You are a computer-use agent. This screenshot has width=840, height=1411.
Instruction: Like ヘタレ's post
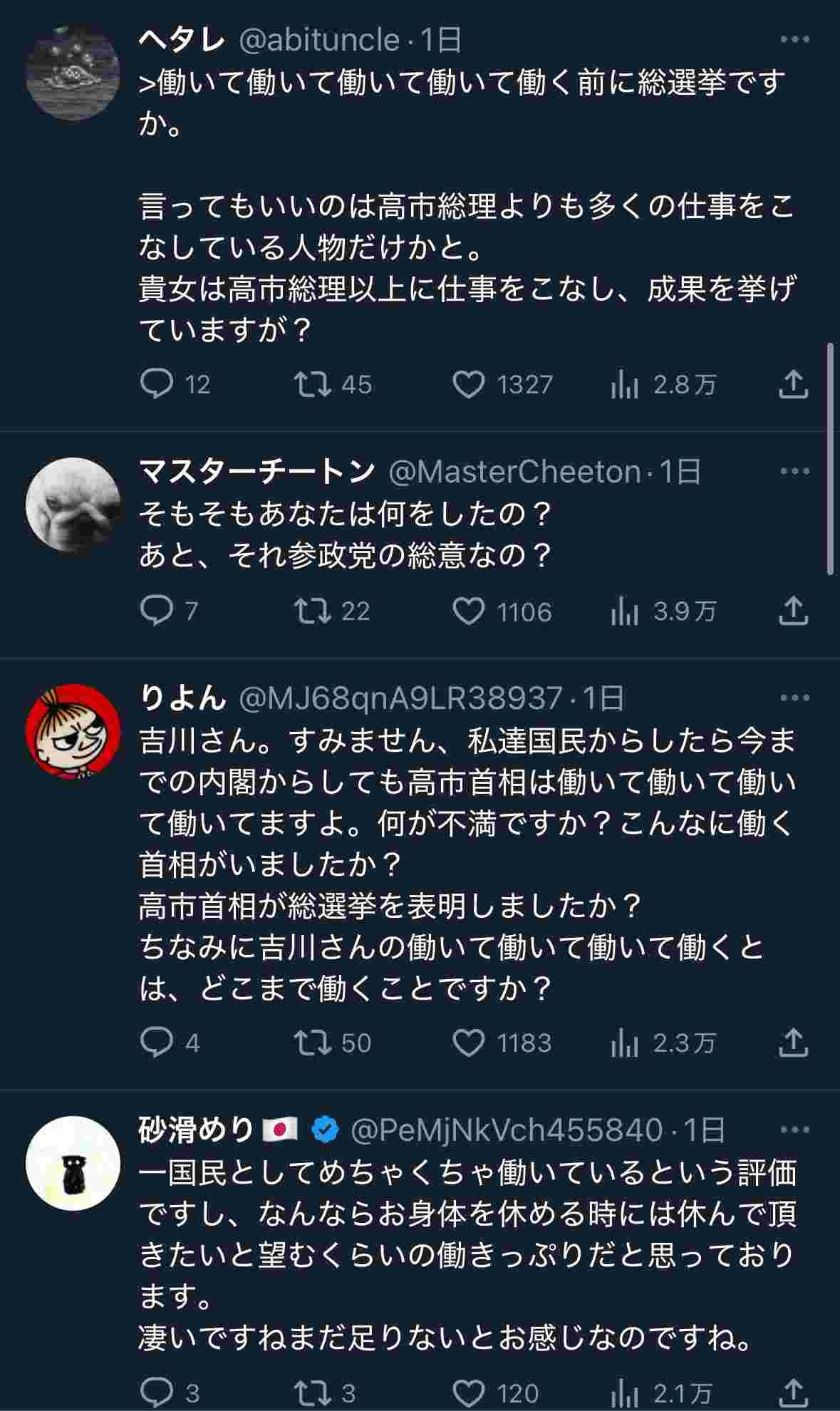[469, 385]
